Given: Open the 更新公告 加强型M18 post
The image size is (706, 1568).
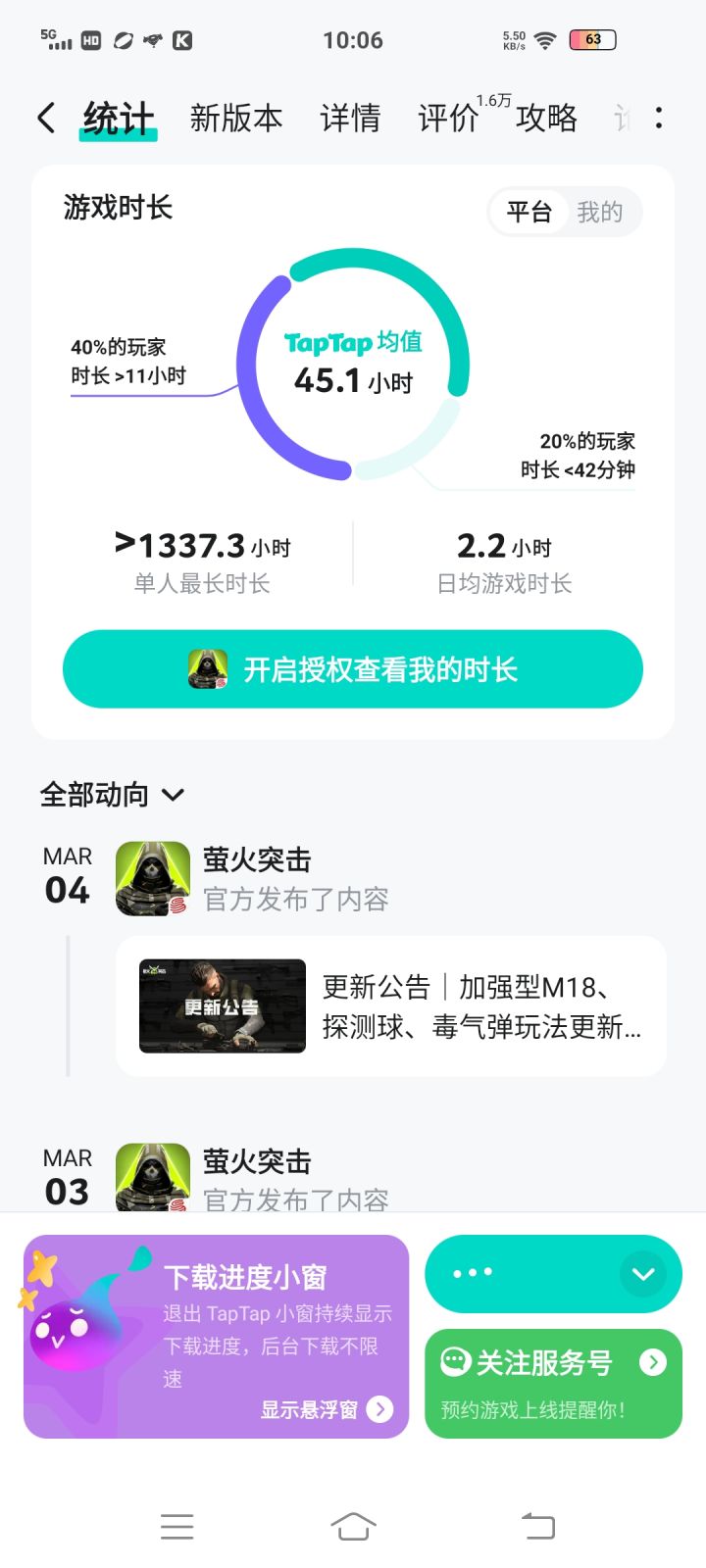Looking at the screenshot, I should [390, 1006].
